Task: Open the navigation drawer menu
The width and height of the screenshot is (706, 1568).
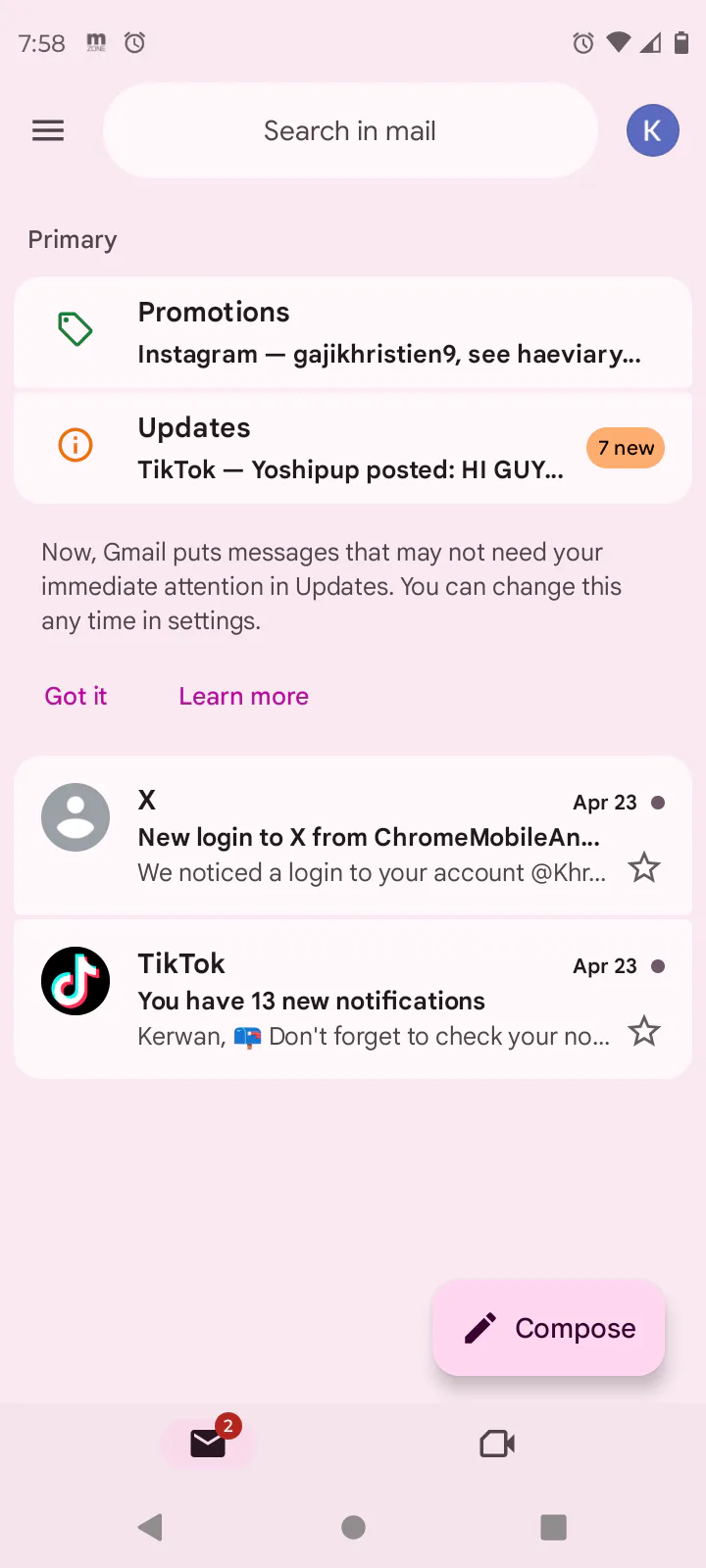Action: click(48, 130)
